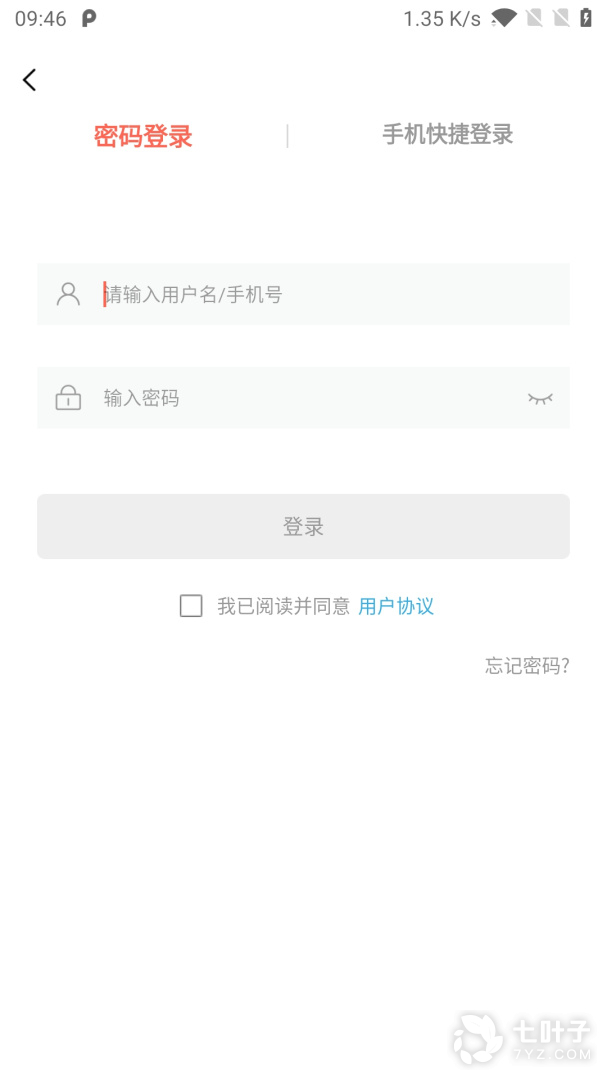607x1080 pixels.
Task: Switch to the 手机快捷登录 tab
Action: click(448, 135)
